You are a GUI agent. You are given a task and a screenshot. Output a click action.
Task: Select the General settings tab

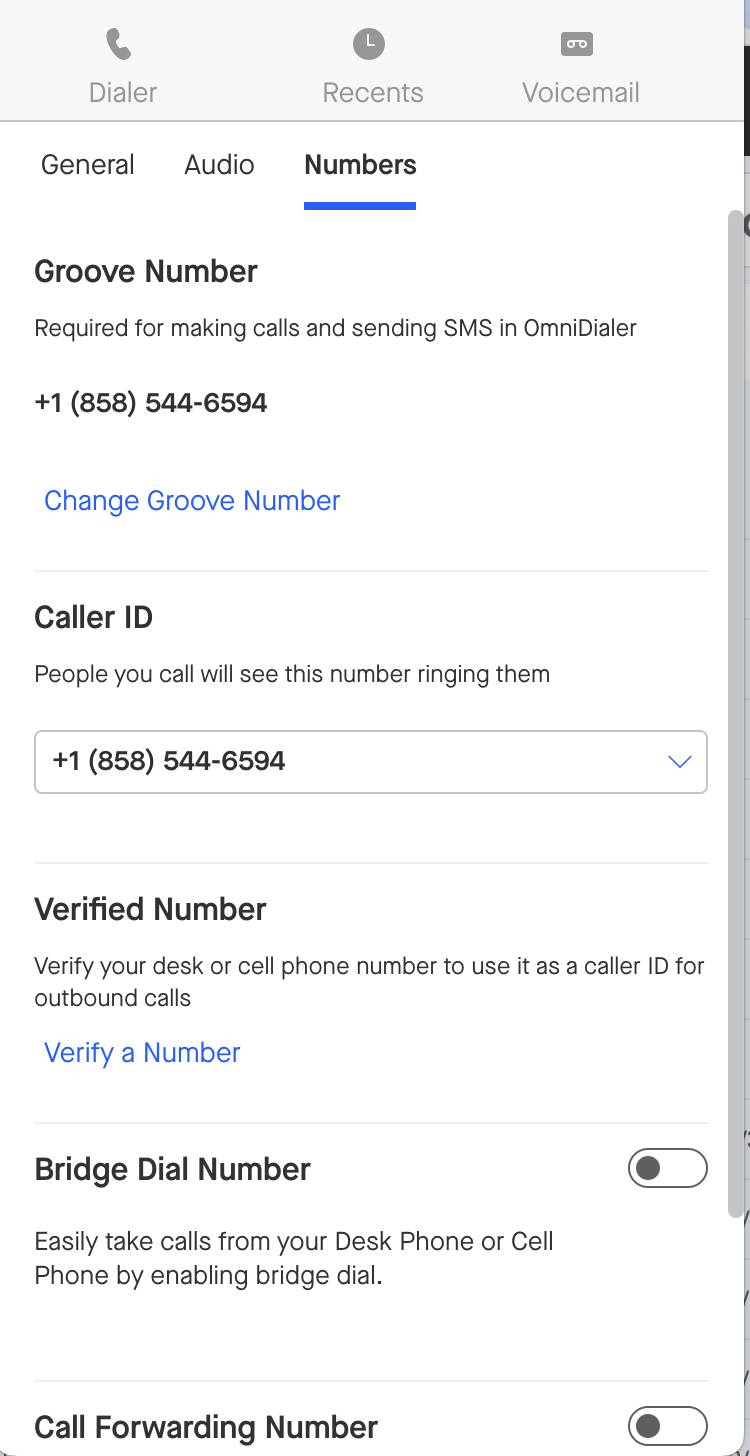[88, 165]
